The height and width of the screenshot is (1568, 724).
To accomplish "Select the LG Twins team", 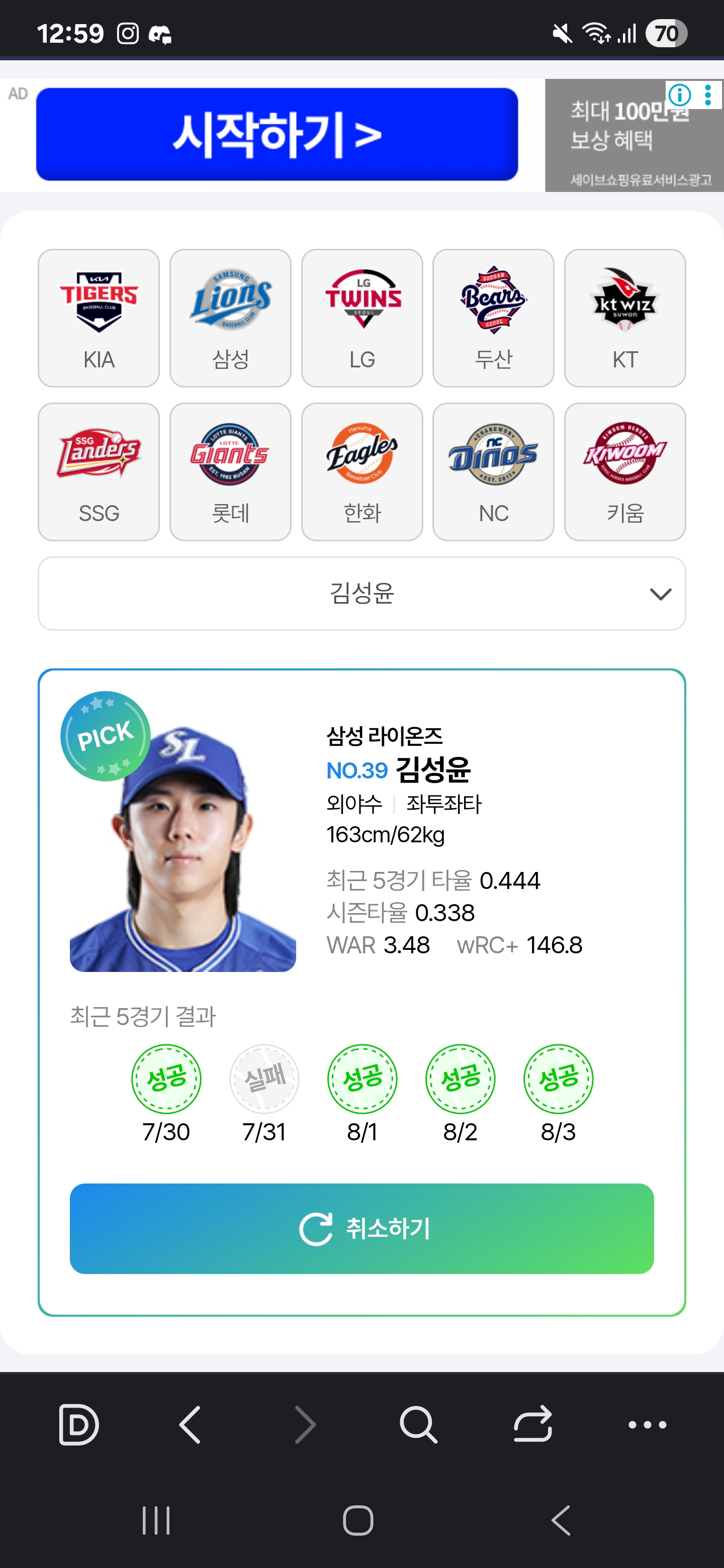I will click(361, 318).
